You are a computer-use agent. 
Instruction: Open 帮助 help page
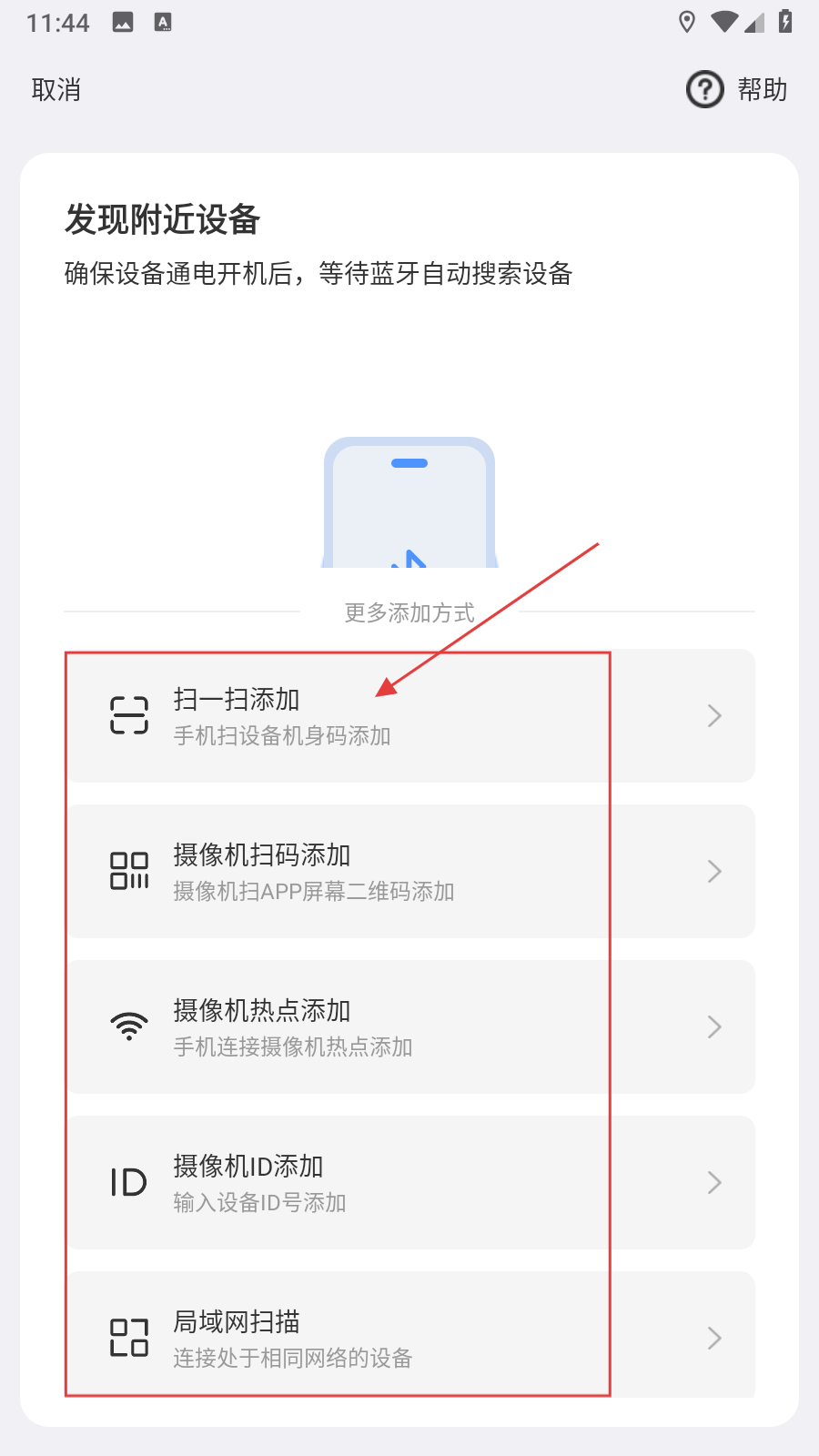tap(737, 90)
